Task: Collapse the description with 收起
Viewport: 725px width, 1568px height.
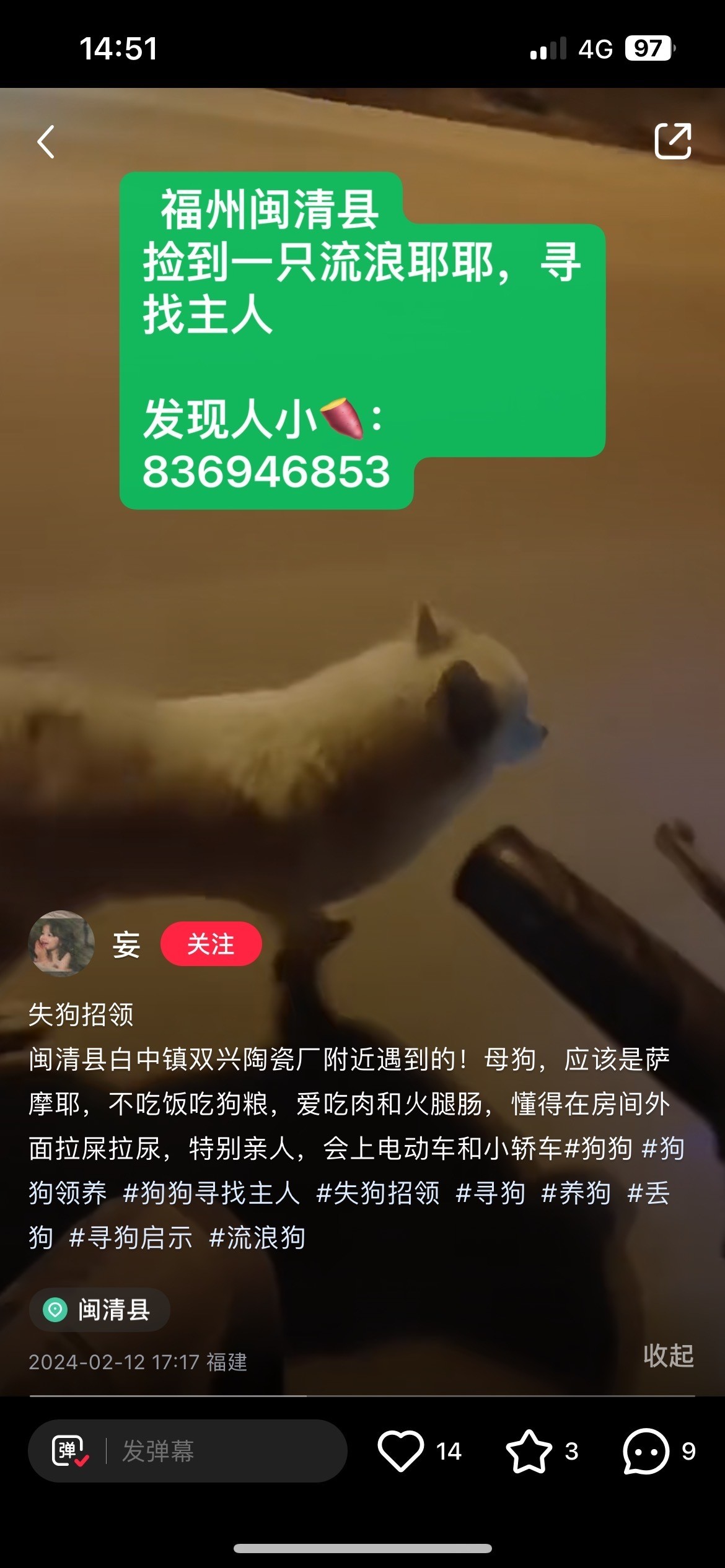Action: (668, 1356)
